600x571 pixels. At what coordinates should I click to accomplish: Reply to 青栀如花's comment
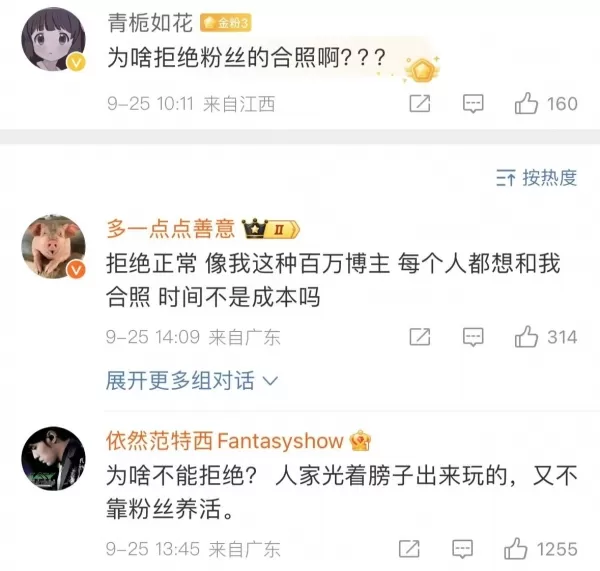pos(474,103)
